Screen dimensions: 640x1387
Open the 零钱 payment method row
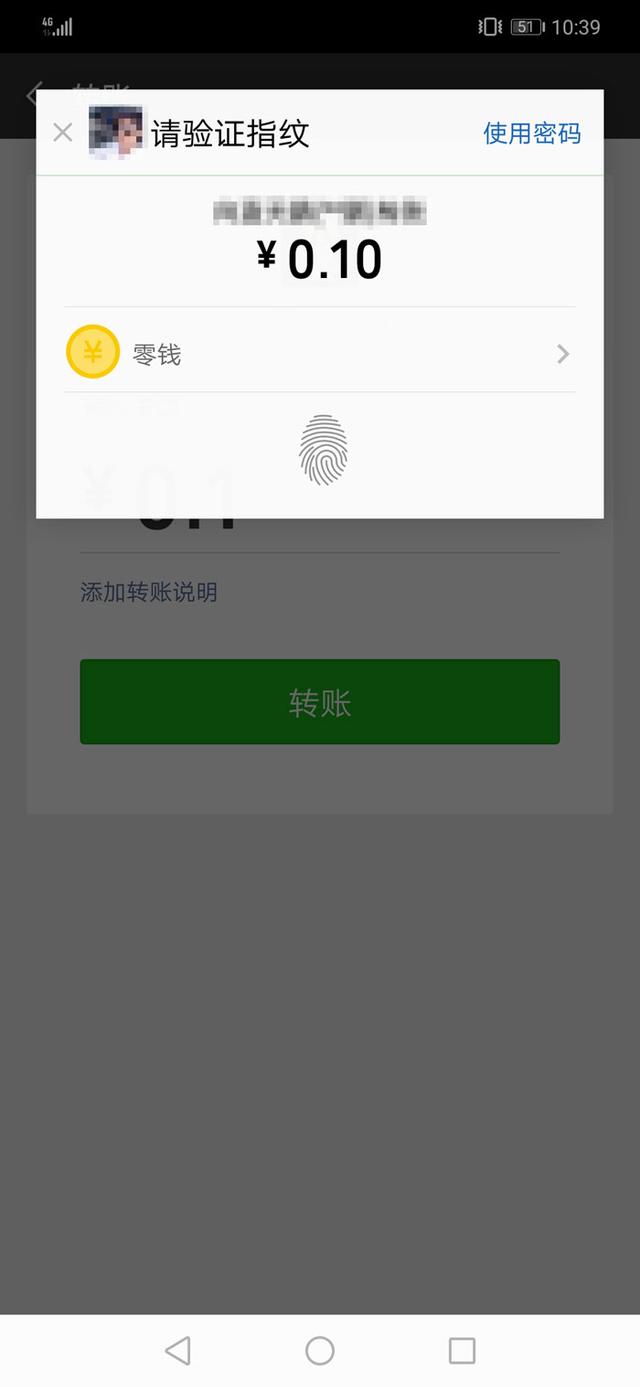[320, 353]
